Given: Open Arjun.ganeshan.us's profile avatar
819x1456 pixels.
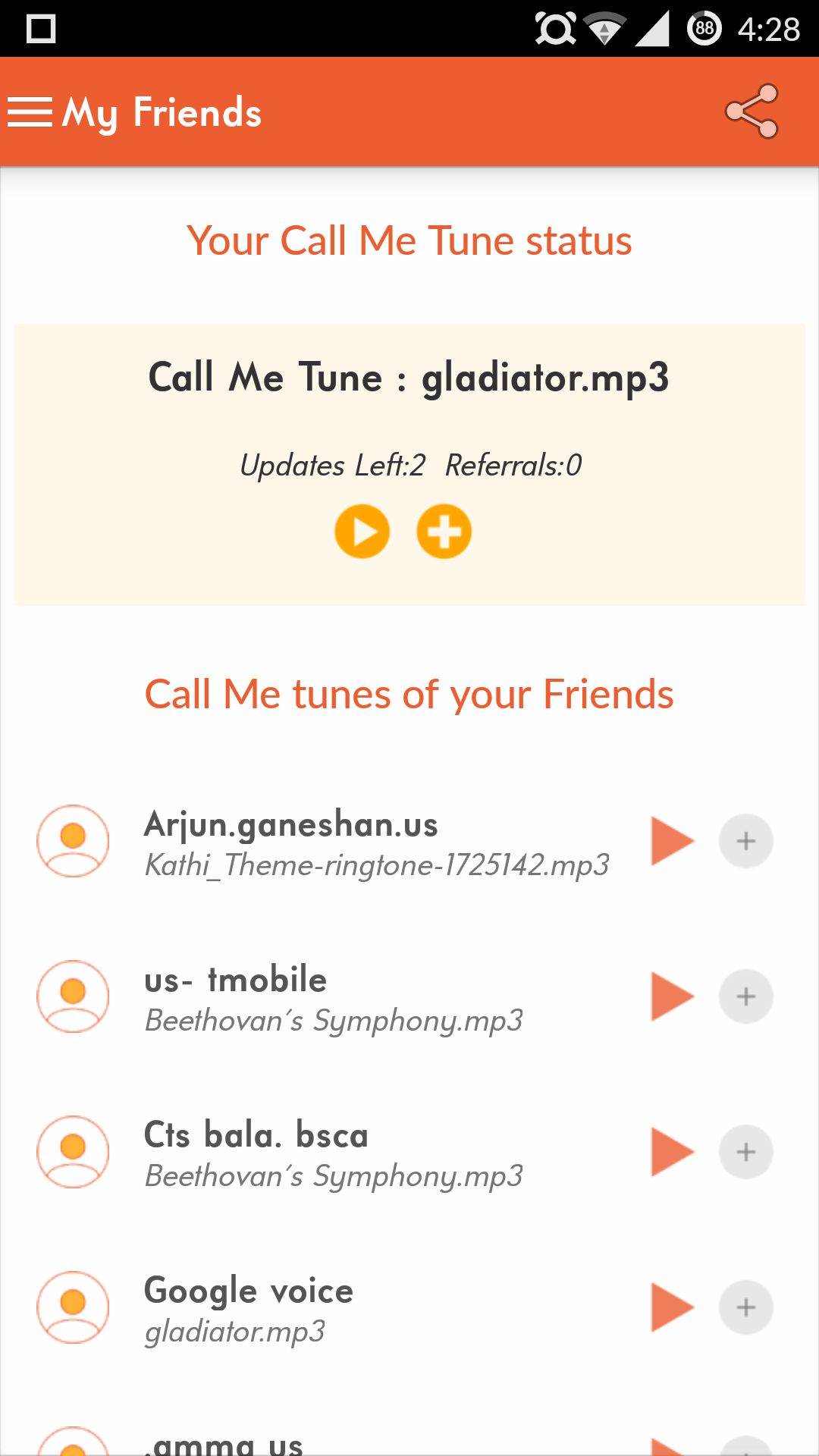Looking at the screenshot, I should (72, 840).
